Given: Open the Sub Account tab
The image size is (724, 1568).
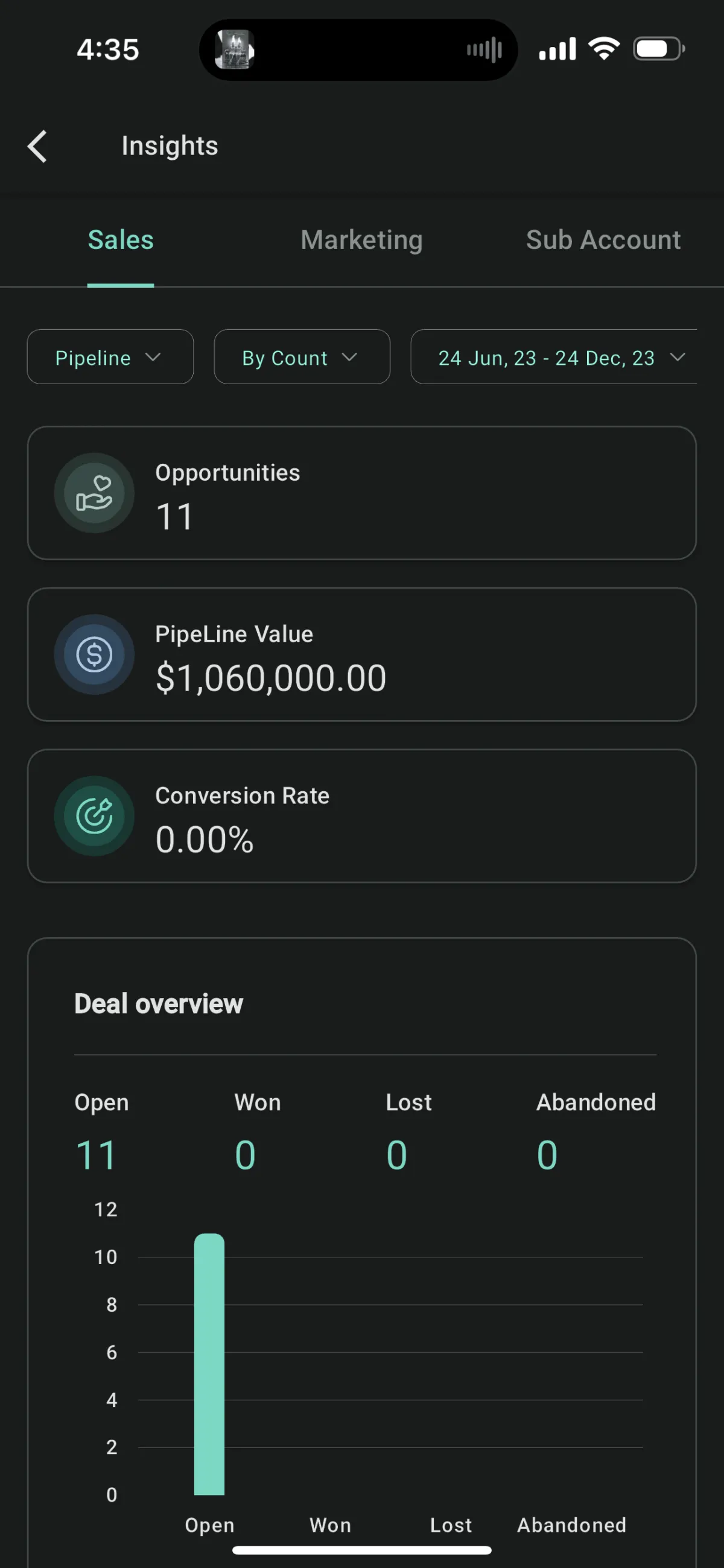Looking at the screenshot, I should coord(603,240).
